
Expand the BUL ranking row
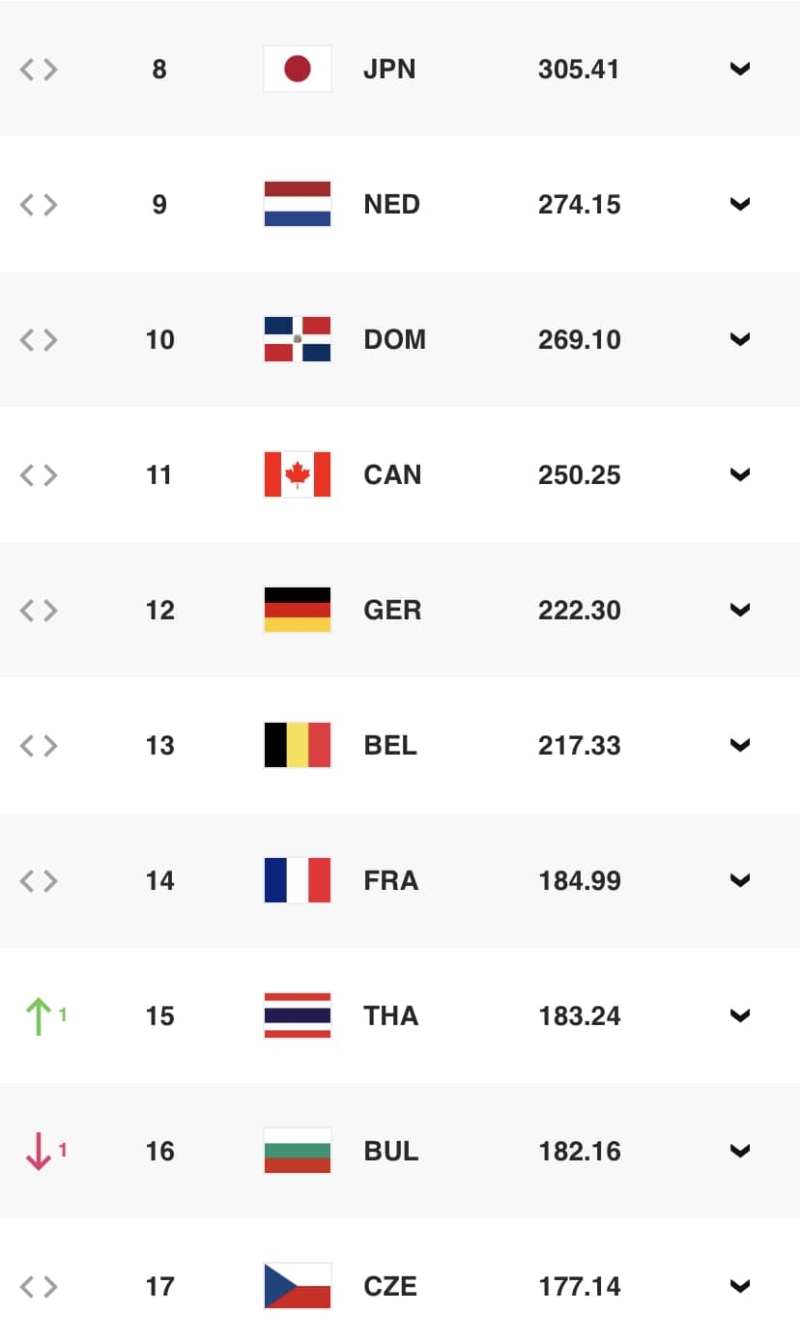(x=740, y=1151)
